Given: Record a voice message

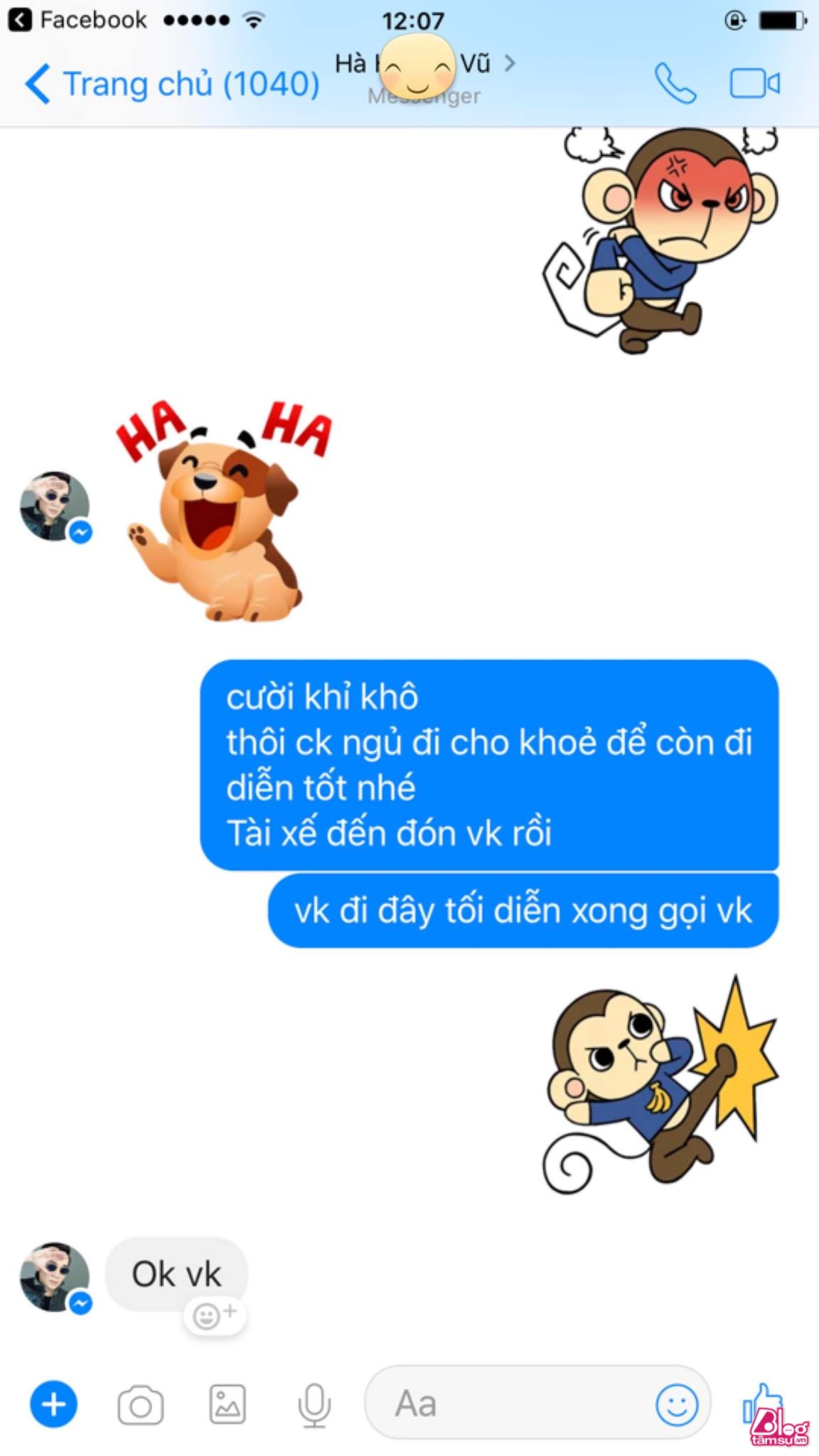Looking at the screenshot, I should click(x=314, y=1405).
